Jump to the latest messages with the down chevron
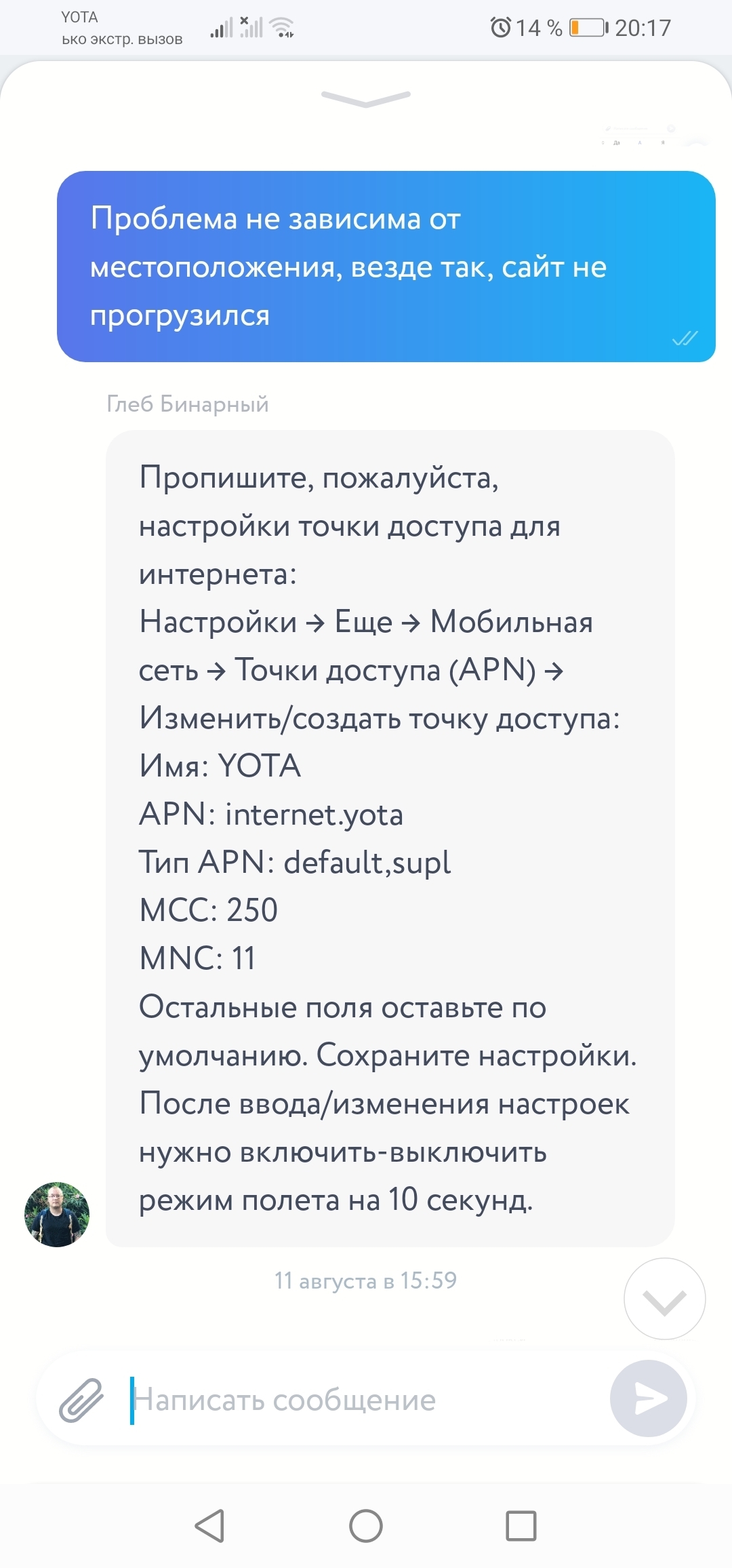 point(664,1299)
